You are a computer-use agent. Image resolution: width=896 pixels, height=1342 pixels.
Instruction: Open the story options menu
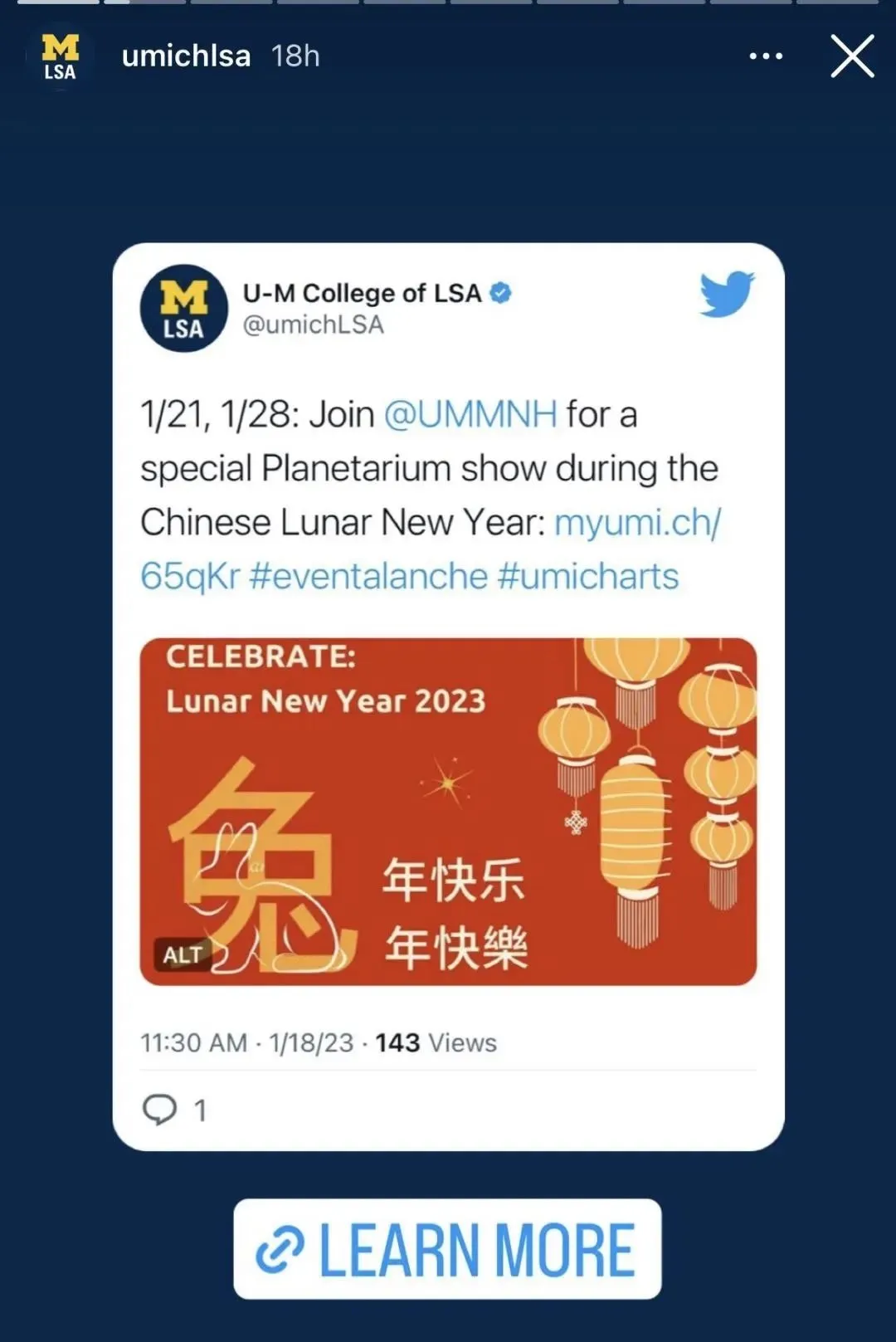click(765, 56)
